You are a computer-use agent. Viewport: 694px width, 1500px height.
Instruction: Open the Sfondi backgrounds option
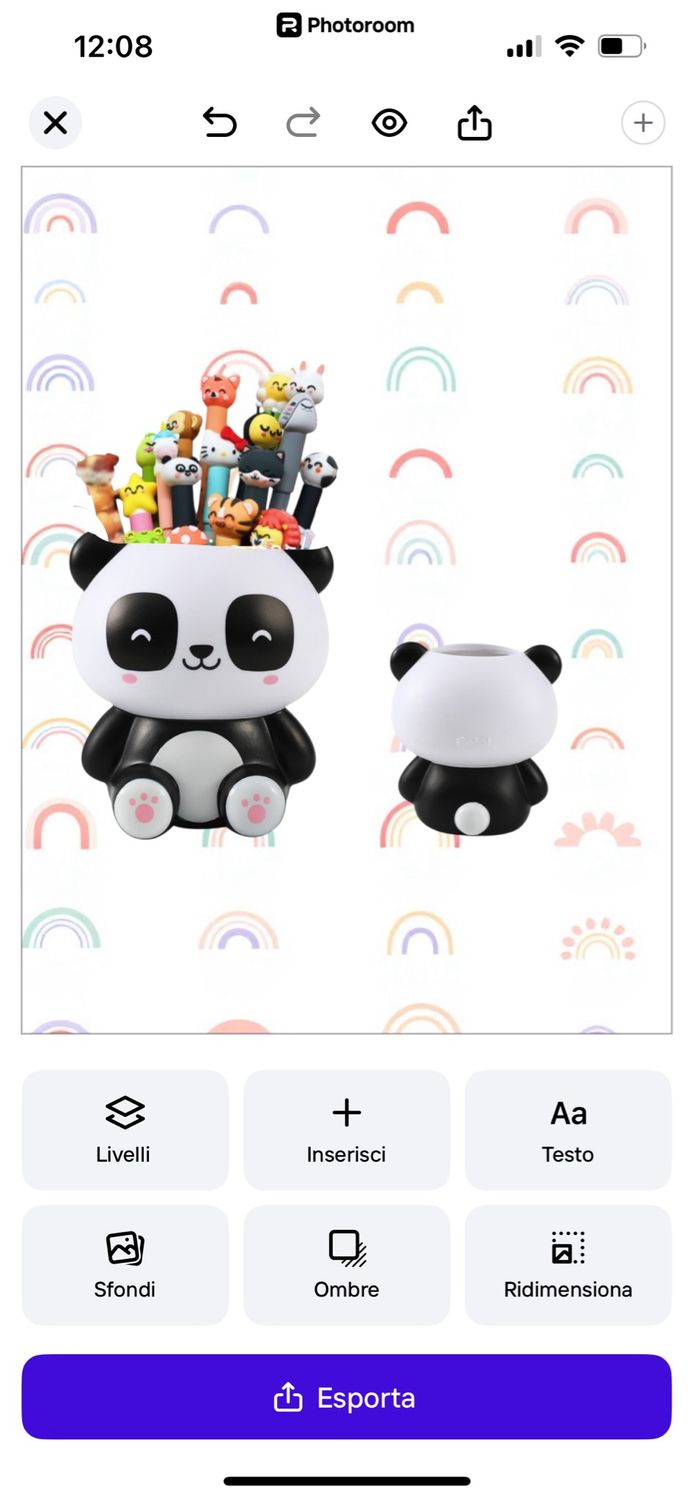click(x=125, y=1265)
